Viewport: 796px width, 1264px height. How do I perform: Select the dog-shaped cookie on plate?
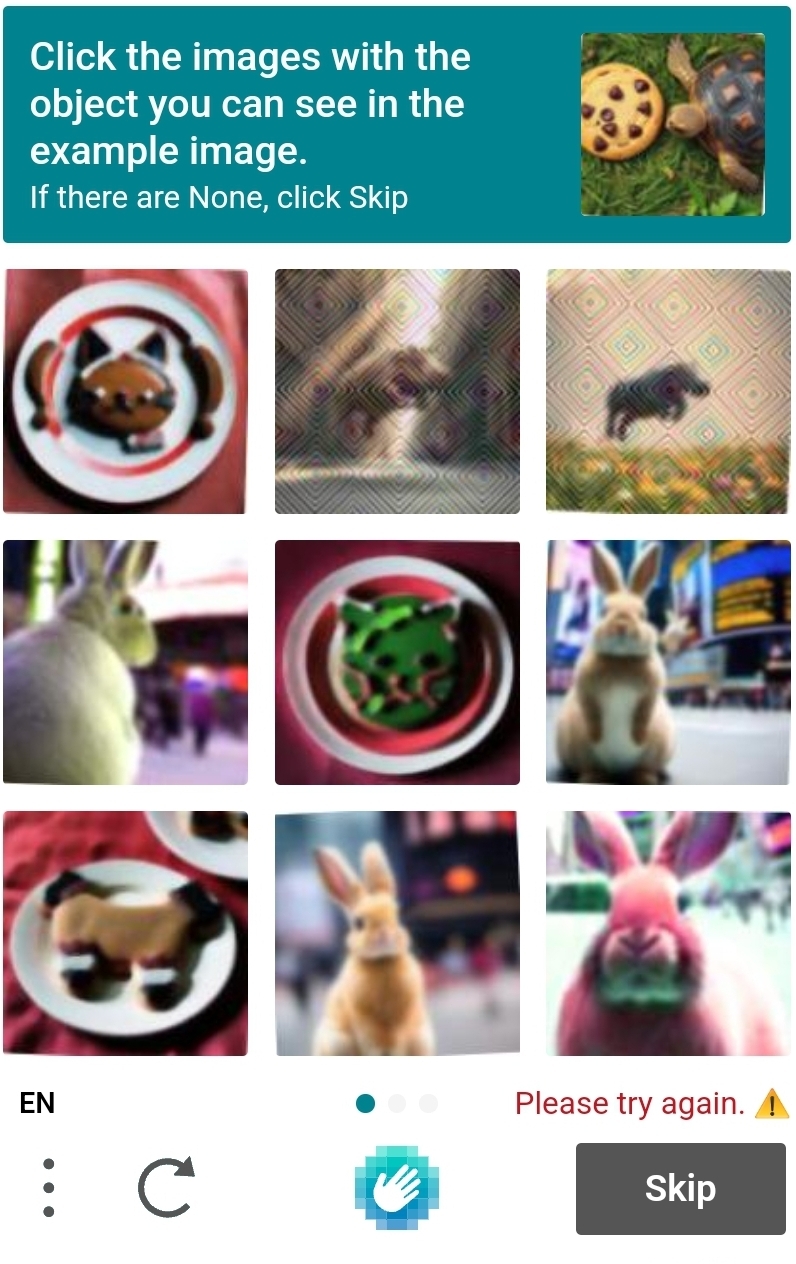[x=126, y=933]
